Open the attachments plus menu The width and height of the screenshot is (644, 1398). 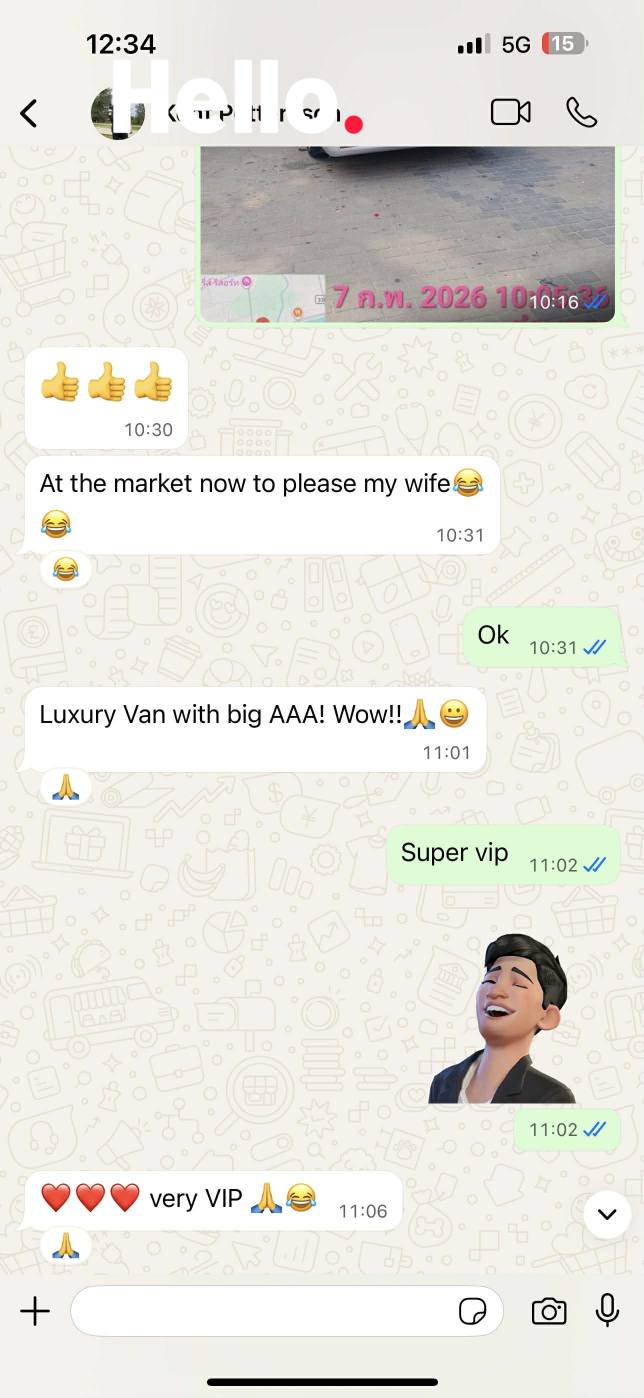(x=35, y=1311)
